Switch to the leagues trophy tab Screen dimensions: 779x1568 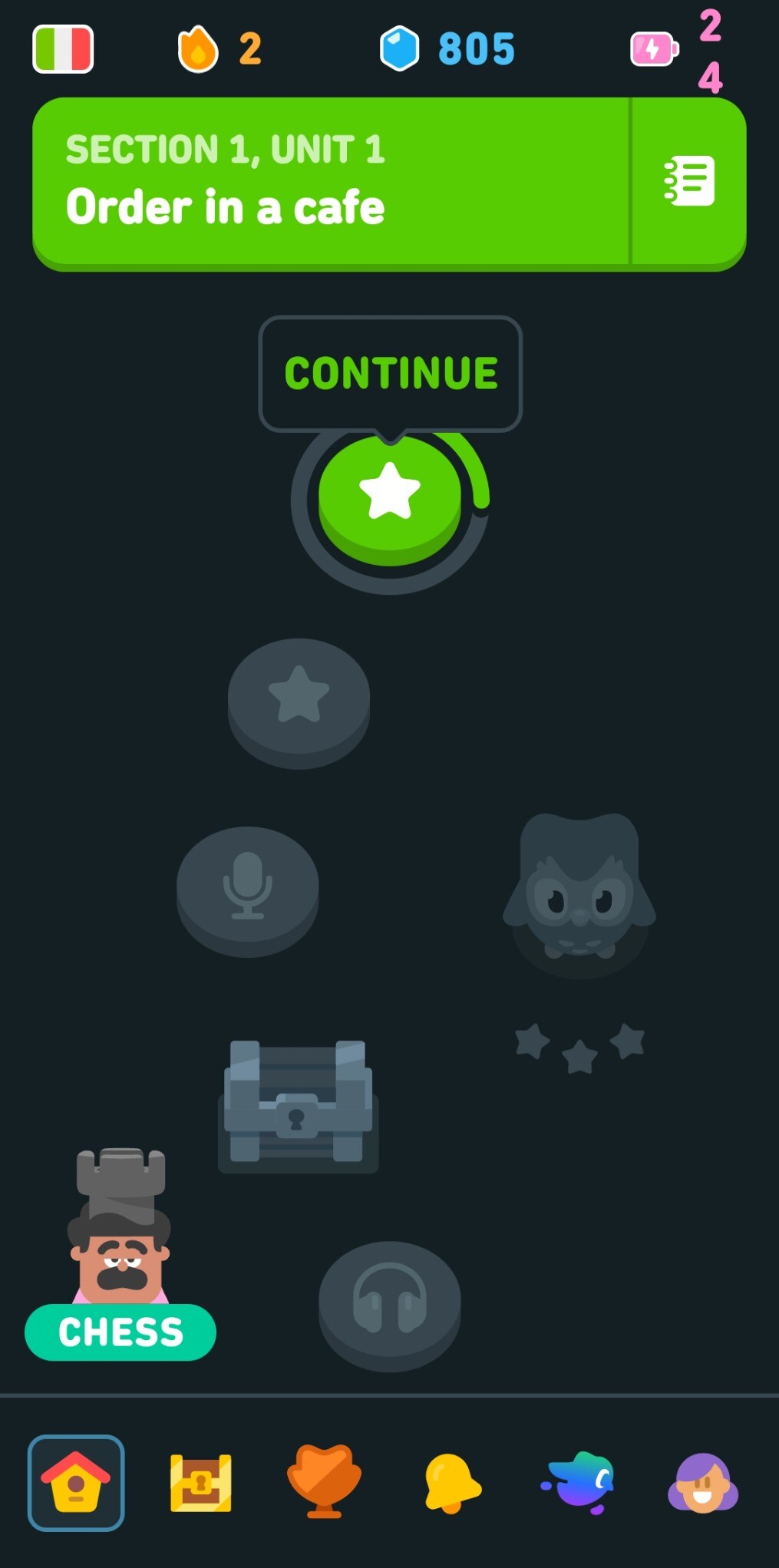(x=324, y=1481)
